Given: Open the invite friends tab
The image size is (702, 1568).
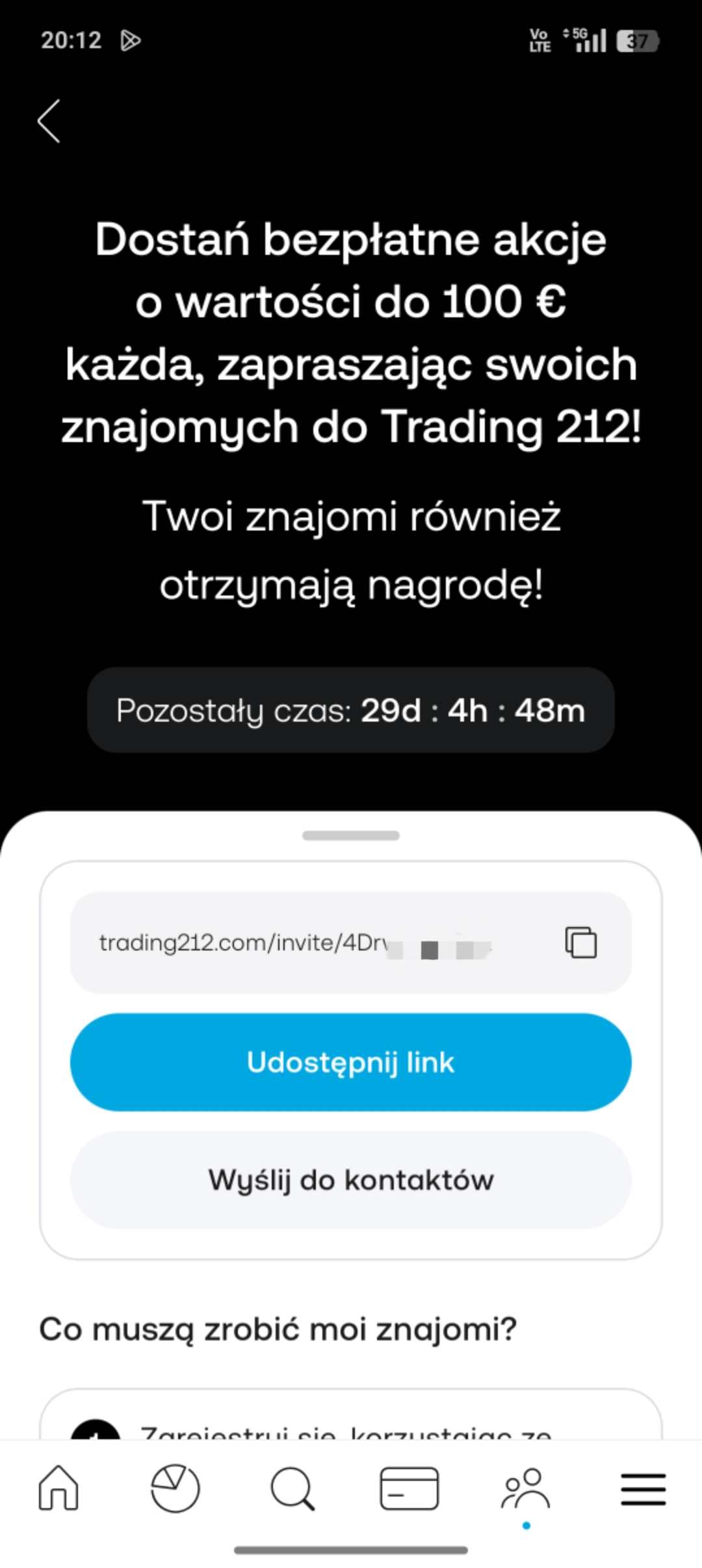Looking at the screenshot, I should 526,1488.
